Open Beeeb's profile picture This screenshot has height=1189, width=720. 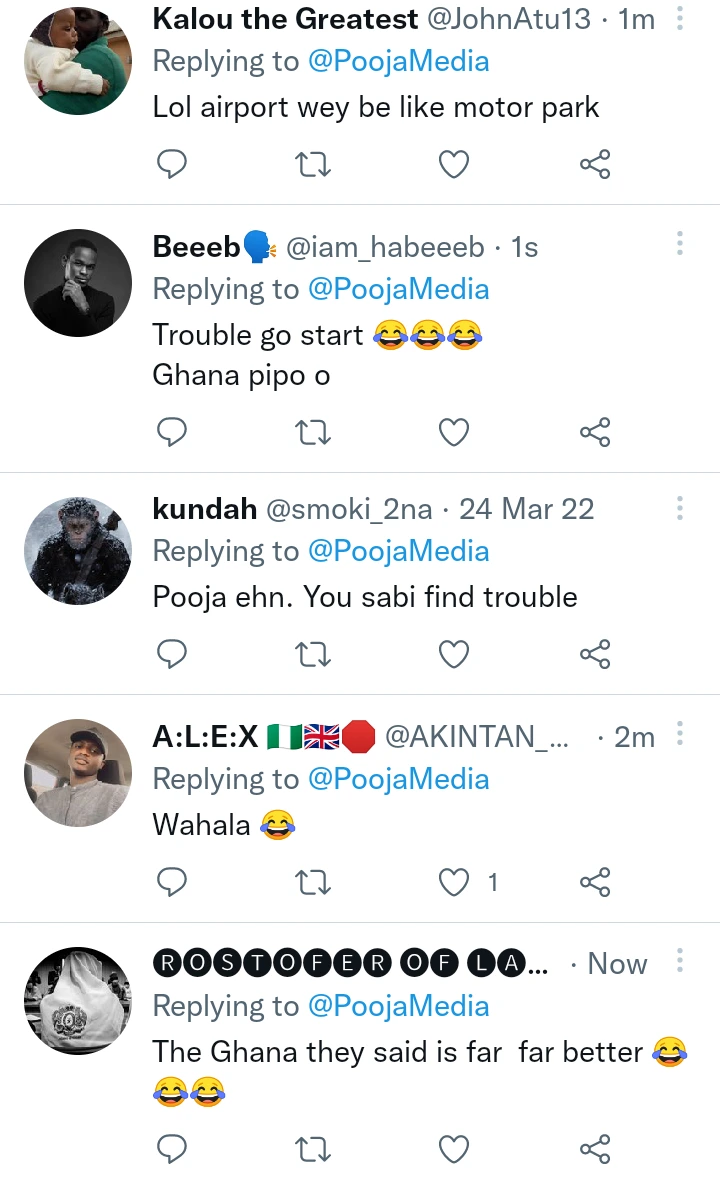click(77, 283)
